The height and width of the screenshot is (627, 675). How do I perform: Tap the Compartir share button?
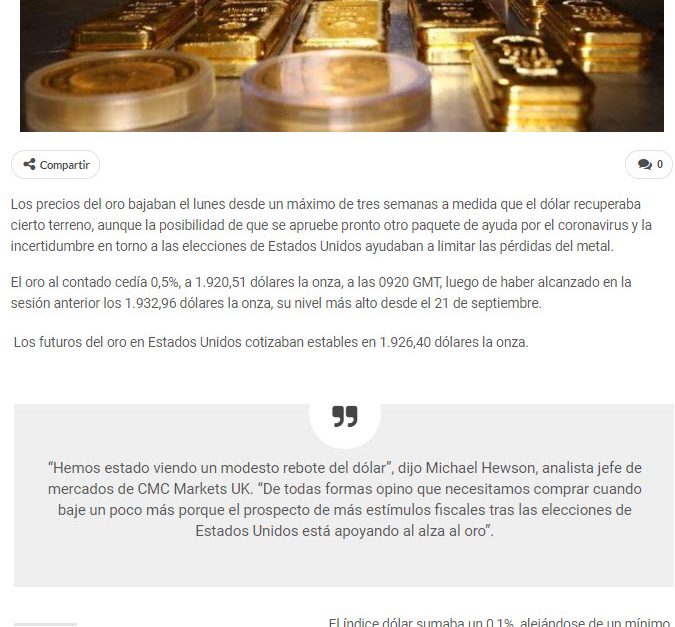56,165
